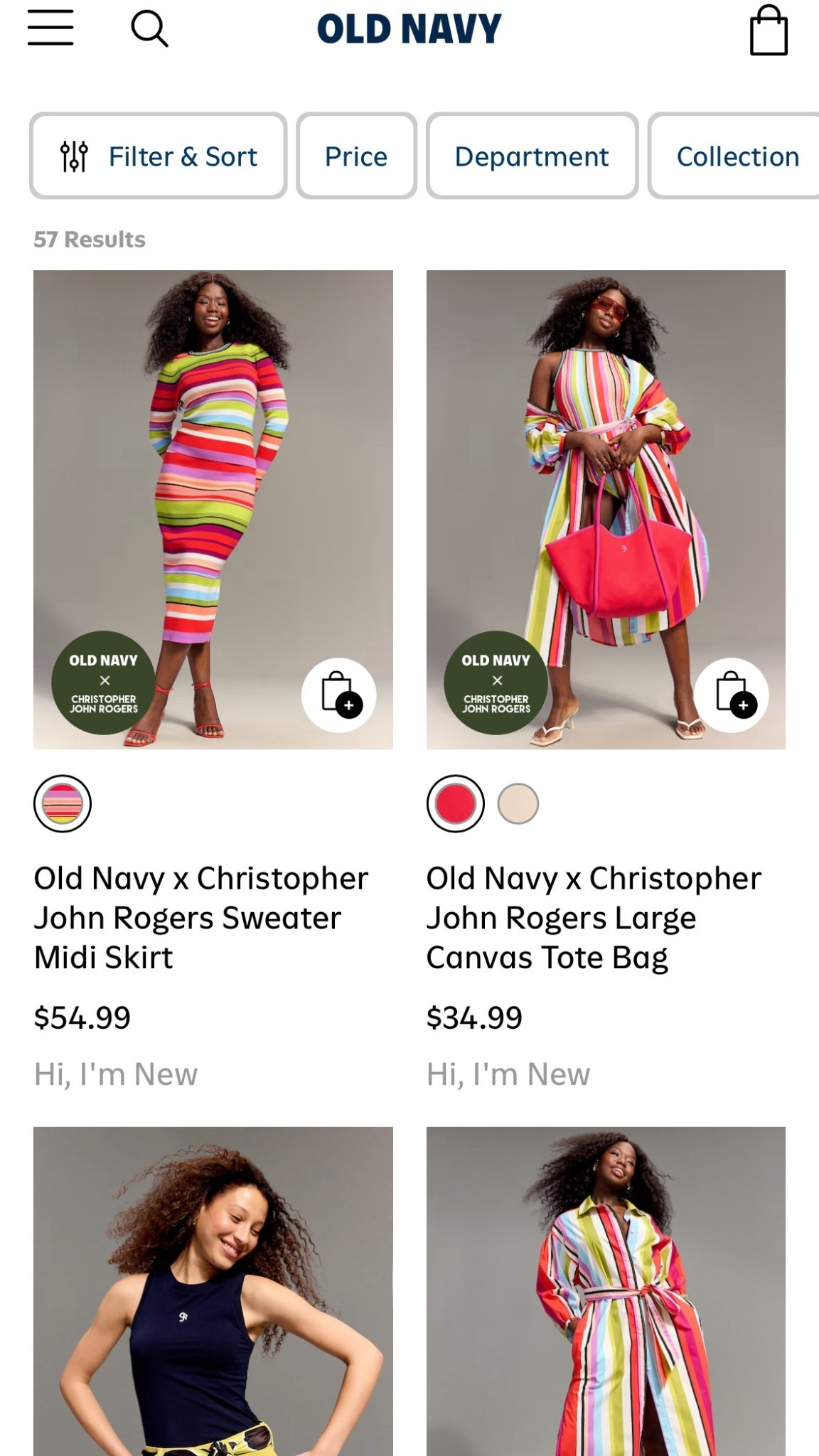
Task: Select the Old Navy logo
Action: pos(409,29)
